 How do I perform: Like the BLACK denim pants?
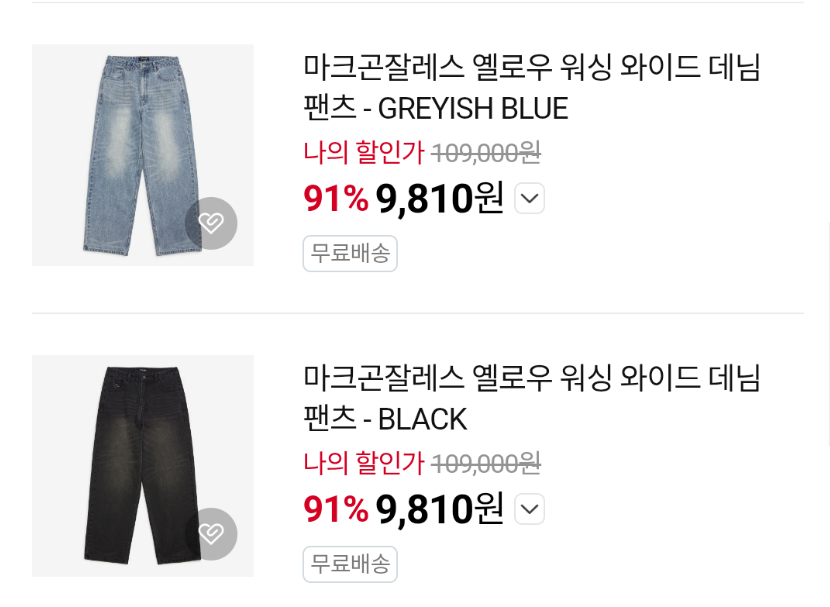coord(211,534)
